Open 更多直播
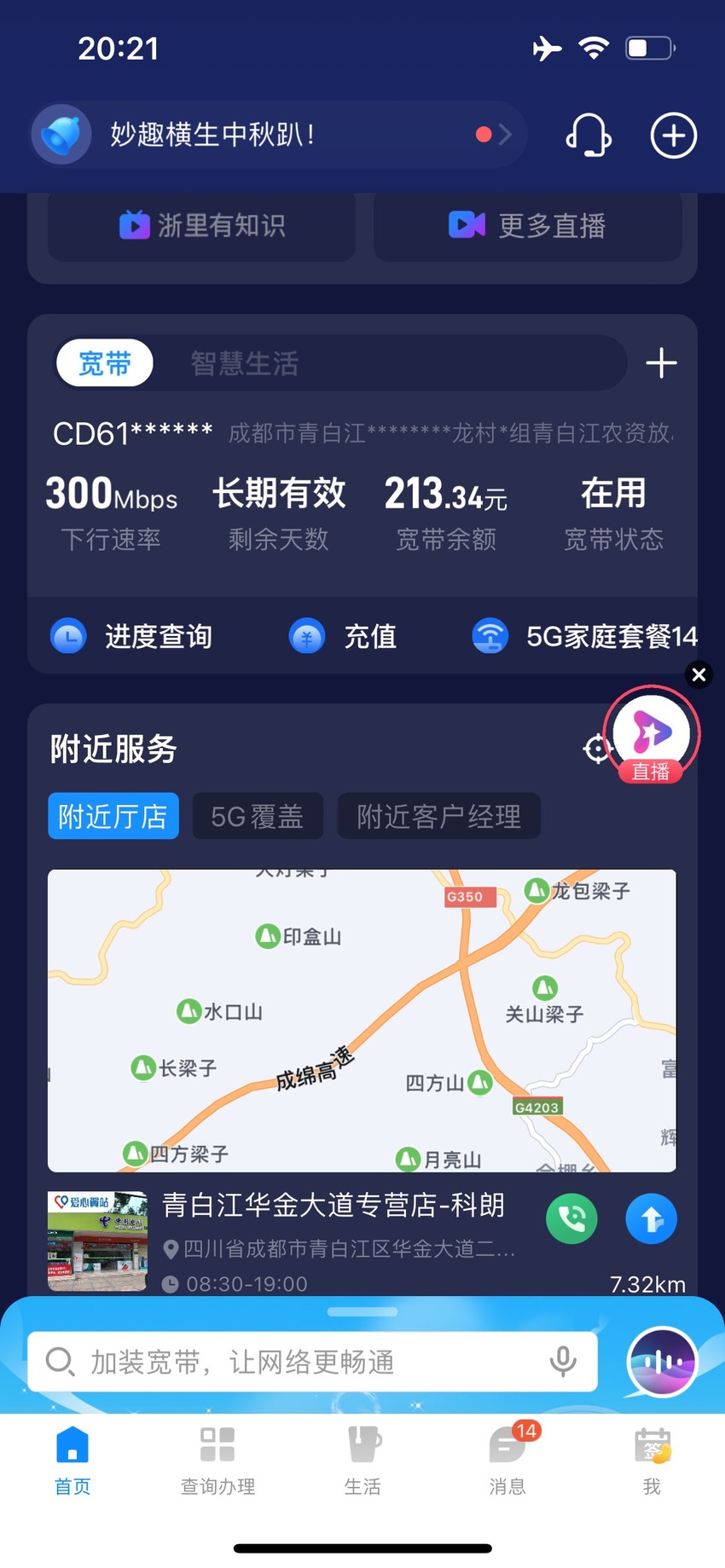The height and width of the screenshot is (1568, 725). click(527, 225)
